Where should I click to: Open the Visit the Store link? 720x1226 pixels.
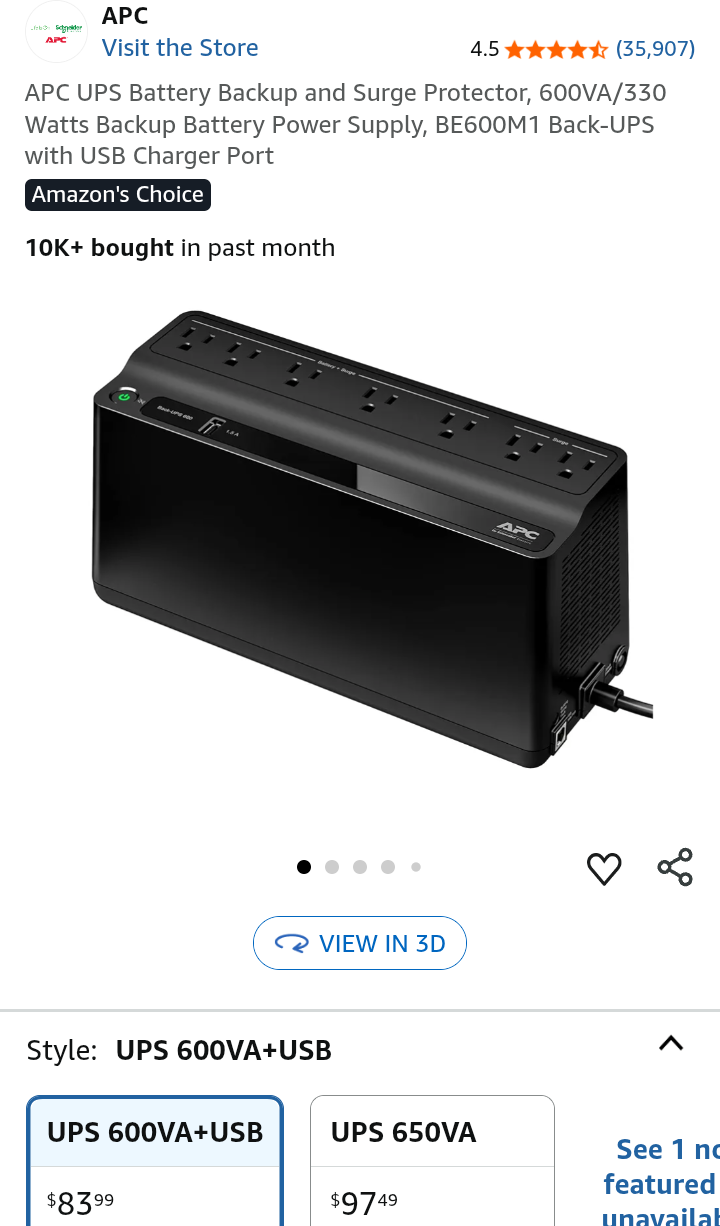pyautogui.click(x=180, y=48)
